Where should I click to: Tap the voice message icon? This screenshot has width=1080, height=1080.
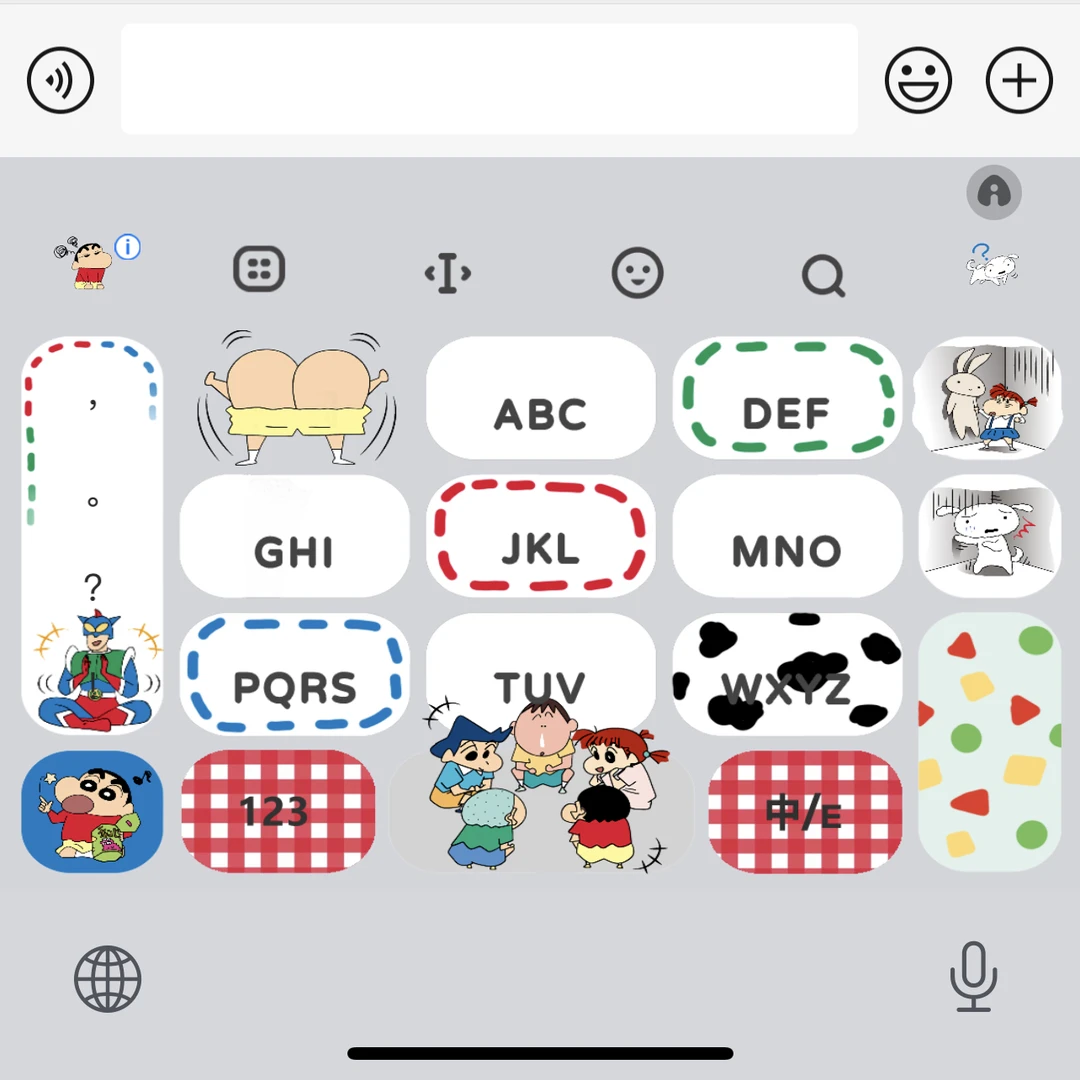coord(60,80)
